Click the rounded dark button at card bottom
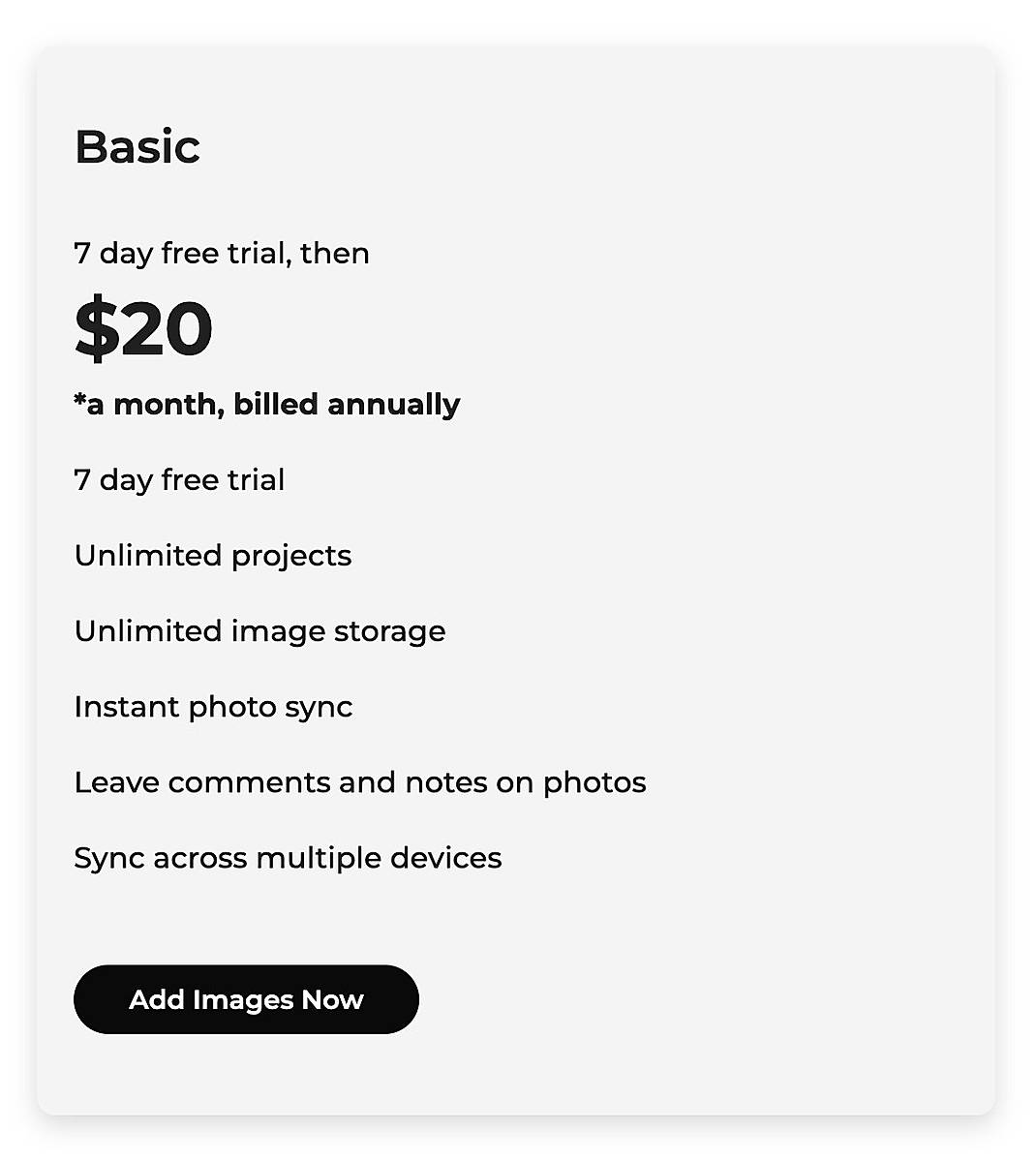 point(246,999)
